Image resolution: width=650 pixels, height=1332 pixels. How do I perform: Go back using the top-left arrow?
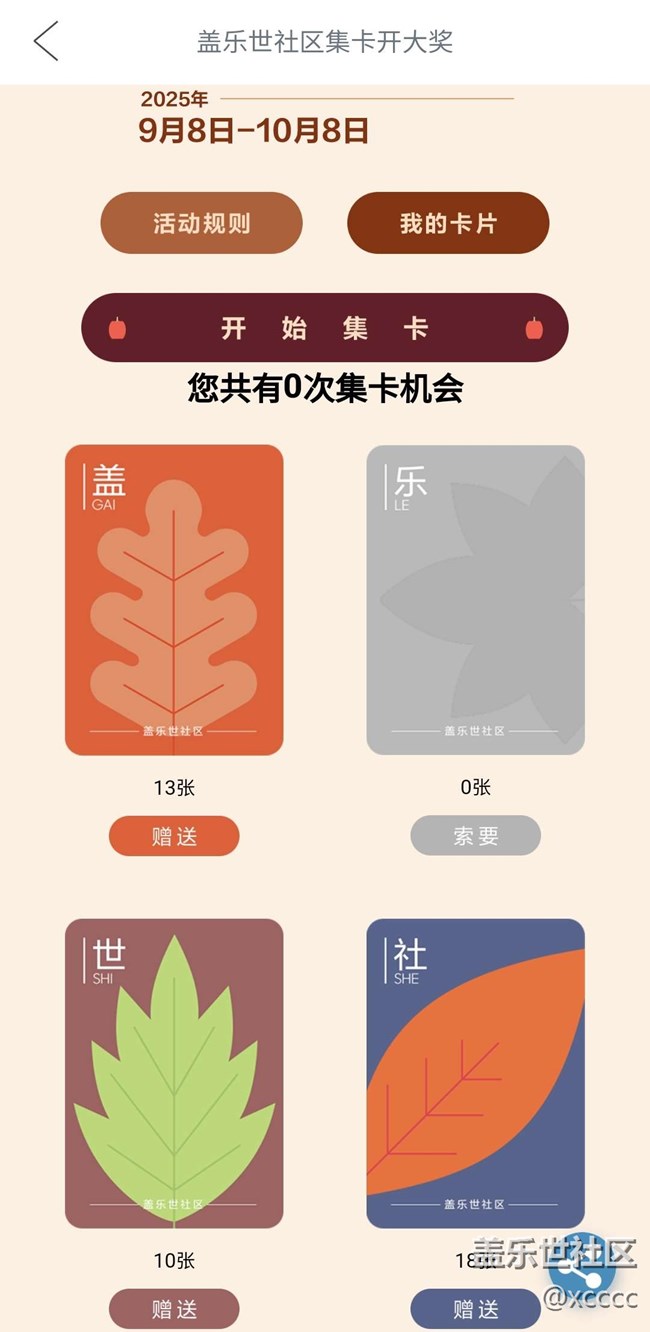click(x=46, y=41)
